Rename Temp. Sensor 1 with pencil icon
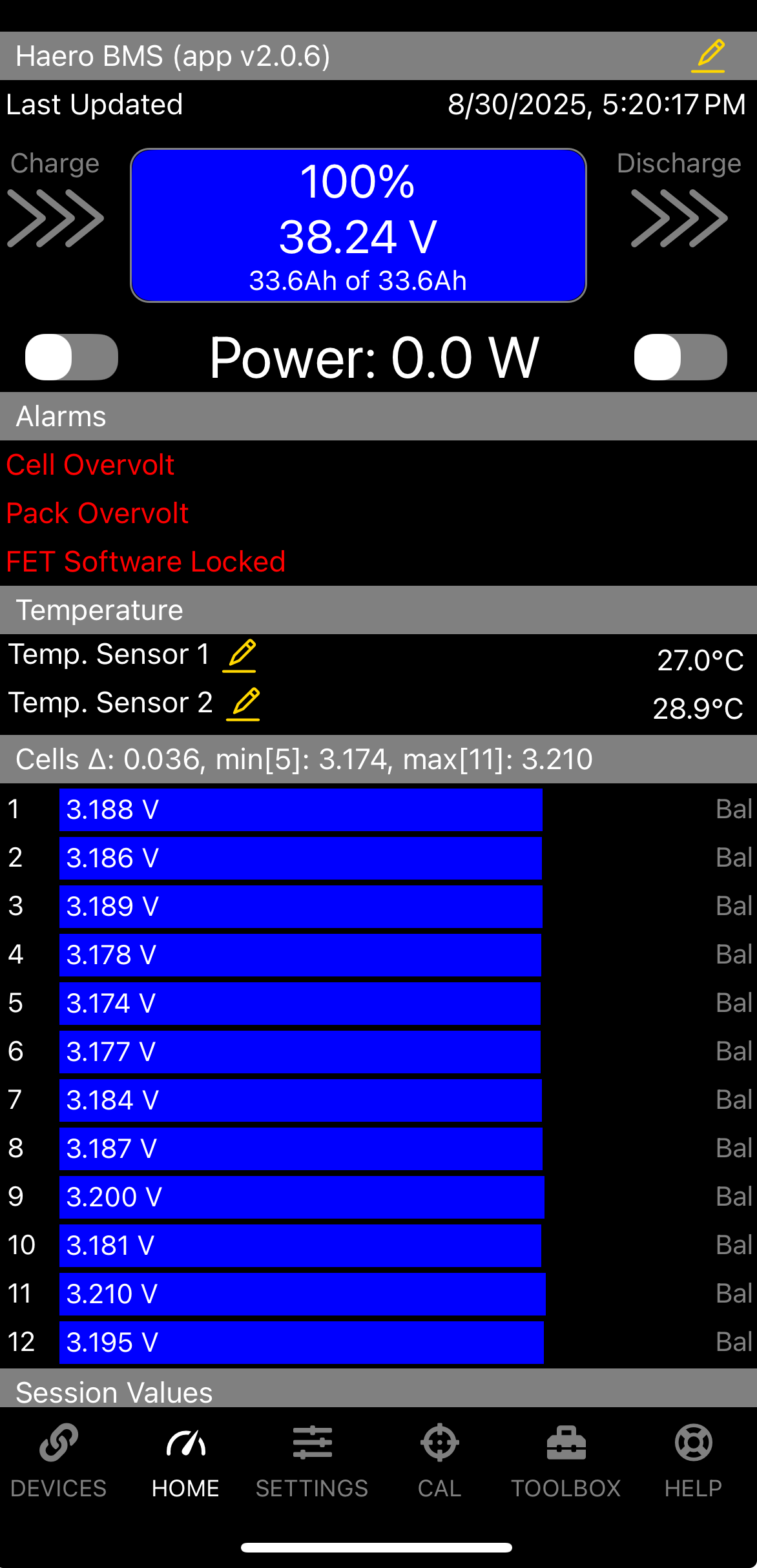The width and height of the screenshot is (757, 1568). pyautogui.click(x=240, y=655)
